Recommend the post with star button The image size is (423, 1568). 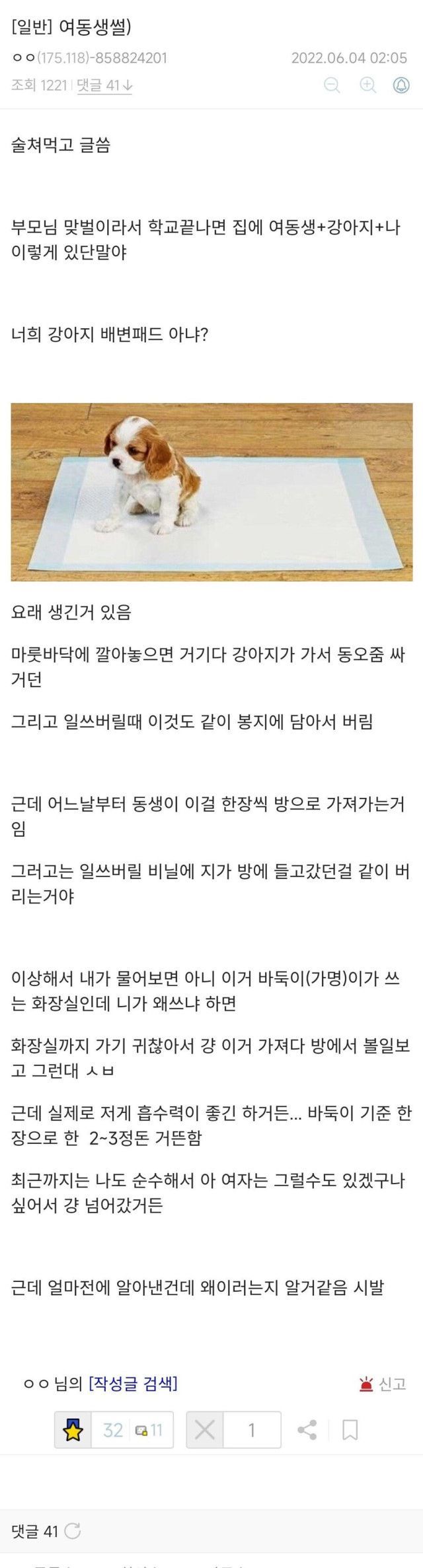(x=73, y=1430)
